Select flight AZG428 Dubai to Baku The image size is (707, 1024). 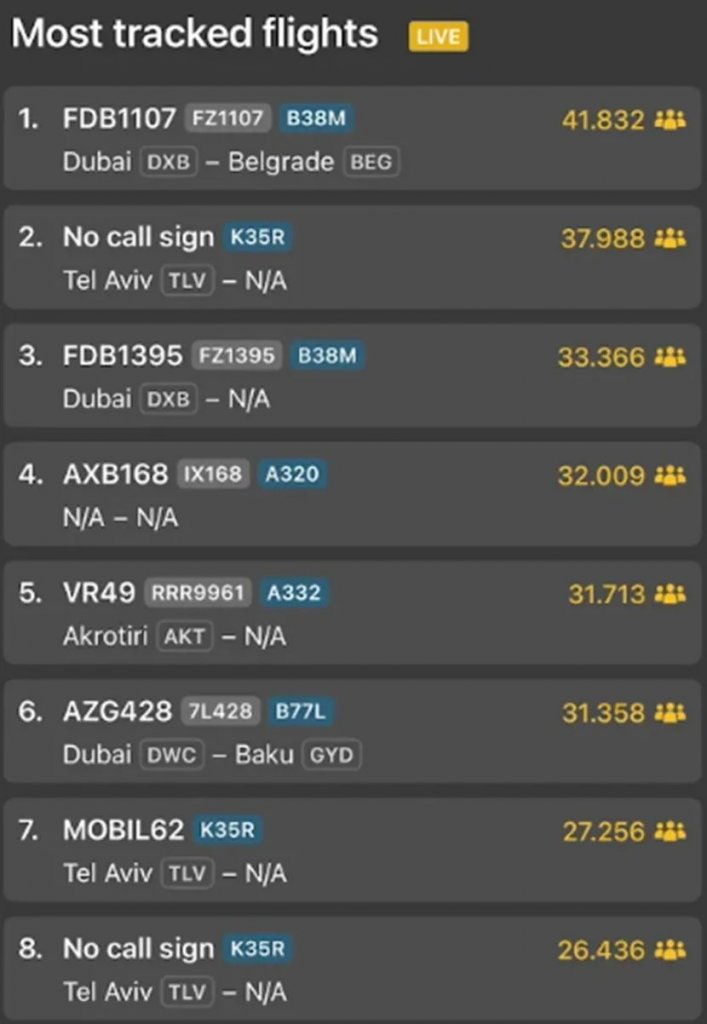(x=352, y=732)
